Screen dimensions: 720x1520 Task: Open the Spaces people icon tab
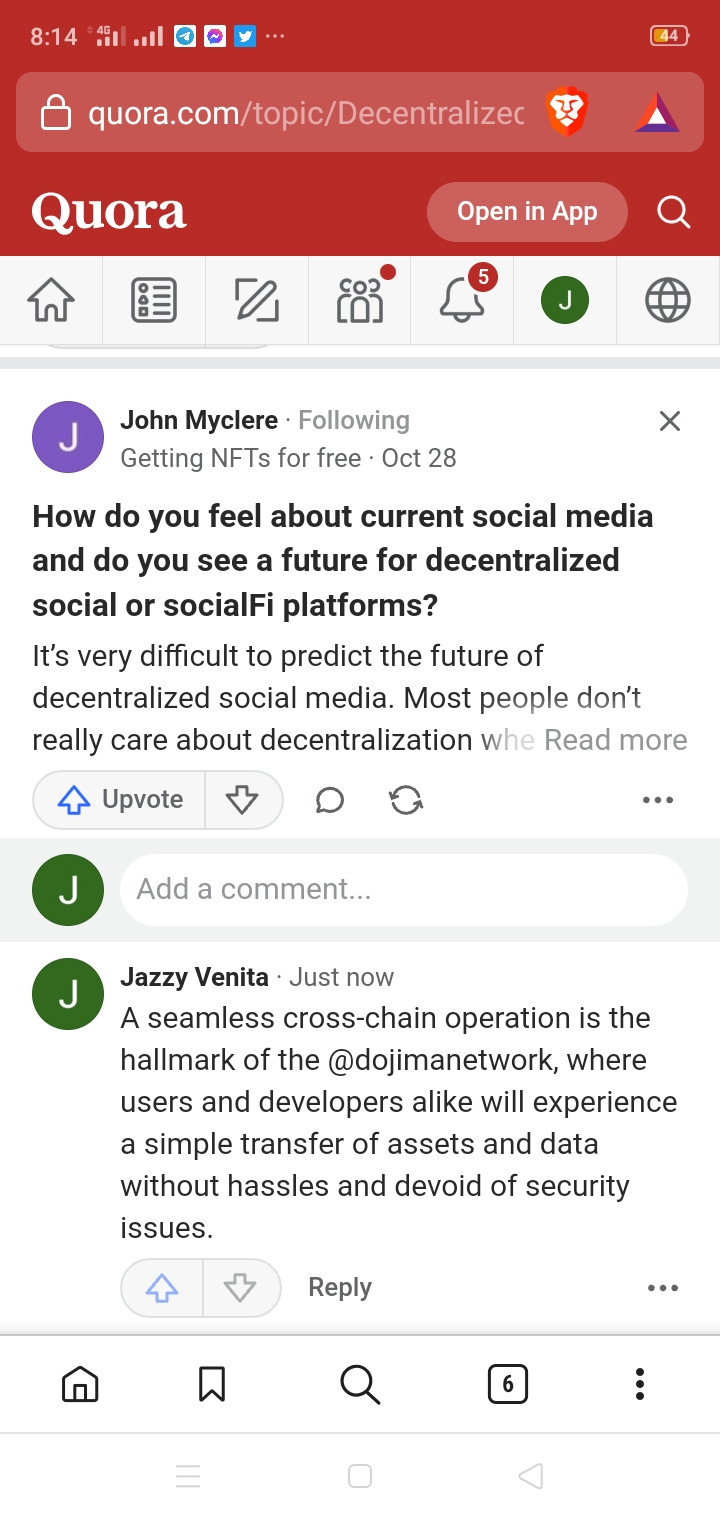(x=360, y=300)
